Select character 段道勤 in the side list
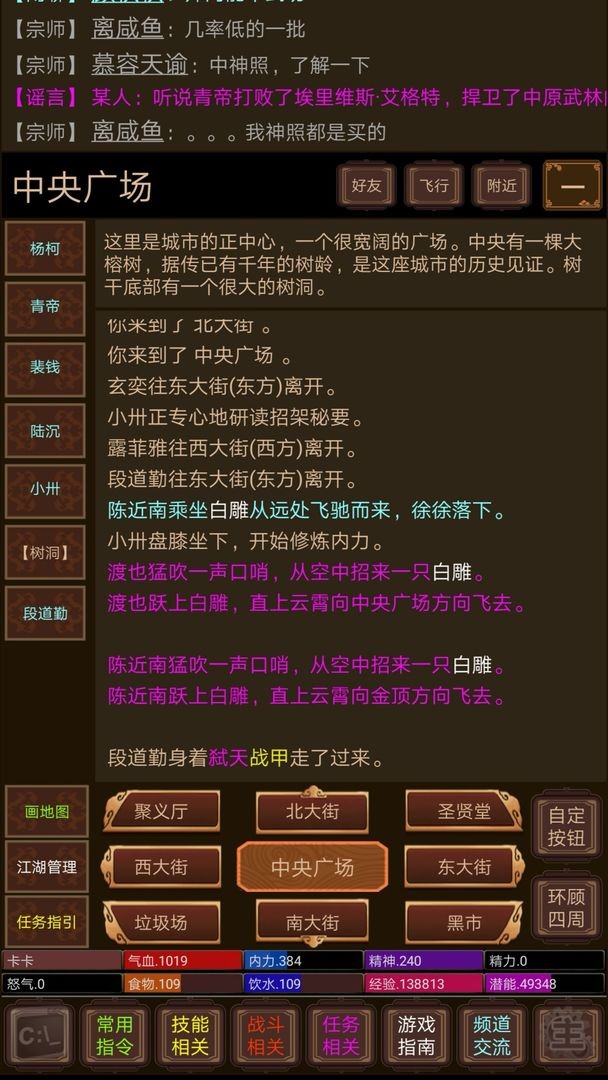The height and width of the screenshot is (1080, 608). 45,613
